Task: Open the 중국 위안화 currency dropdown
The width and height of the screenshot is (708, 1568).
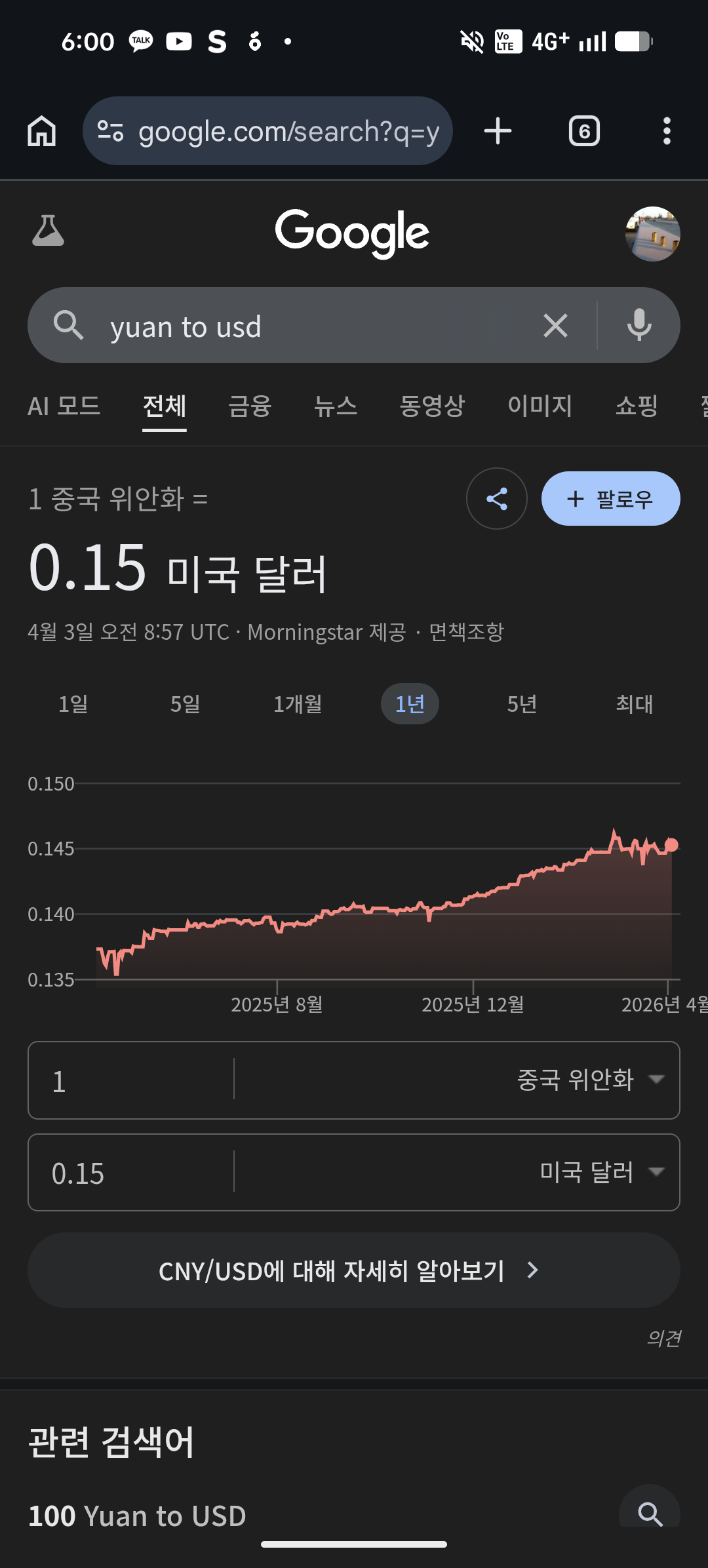Action: click(590, 1080)
